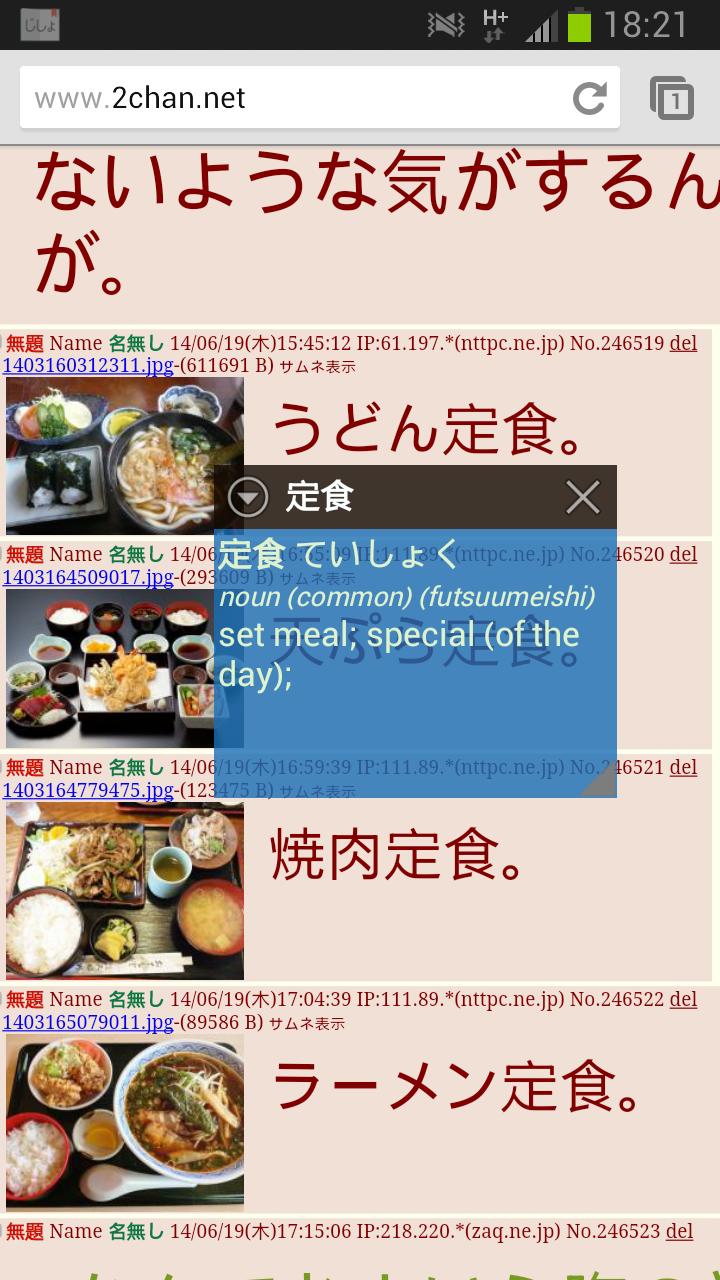Tap del link for post No.246519
This screenshot has height=1280, width=720.
pyautogui.click(x=683, y=343)
